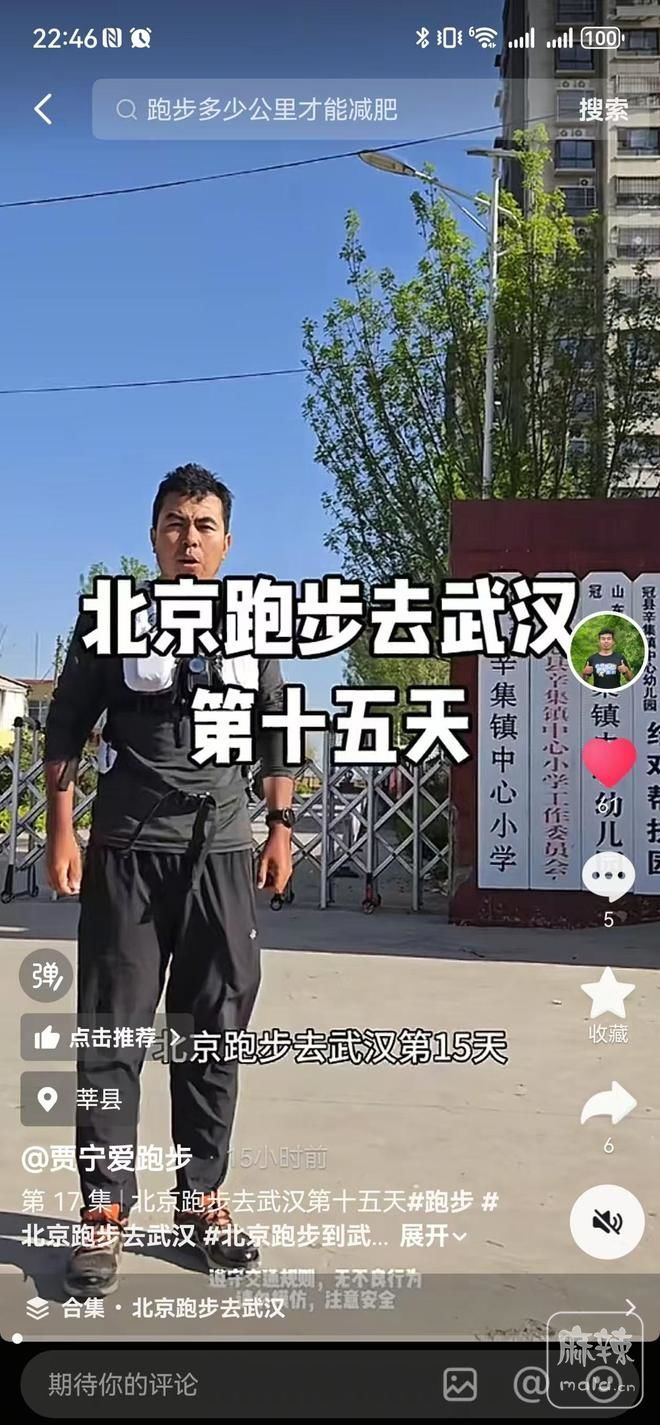The image size is (660, 1425).
Task: Share this video using the arrow icon
Action: [x=608, y=1105]
